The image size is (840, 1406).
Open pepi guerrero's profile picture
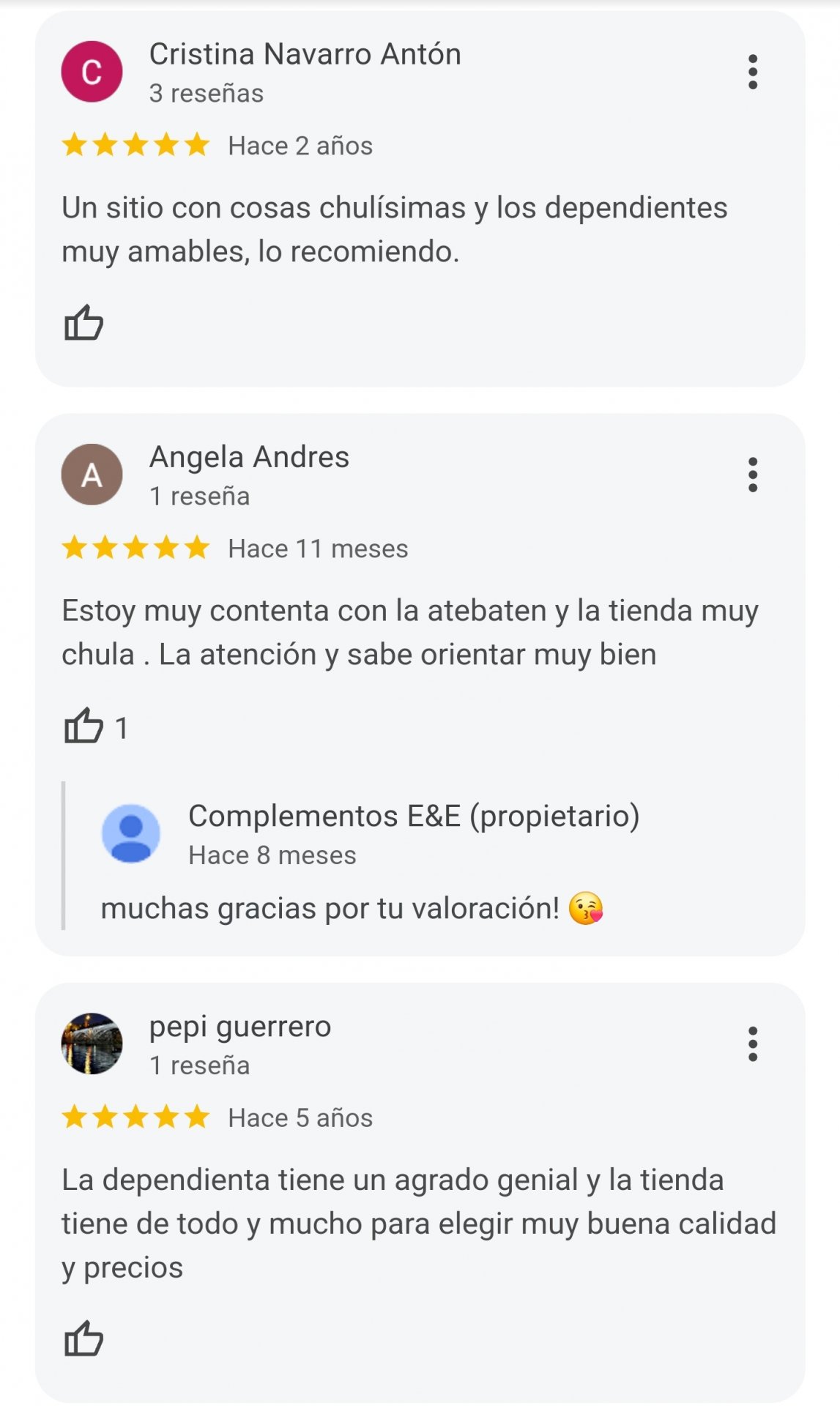(x=92, y=1044)
